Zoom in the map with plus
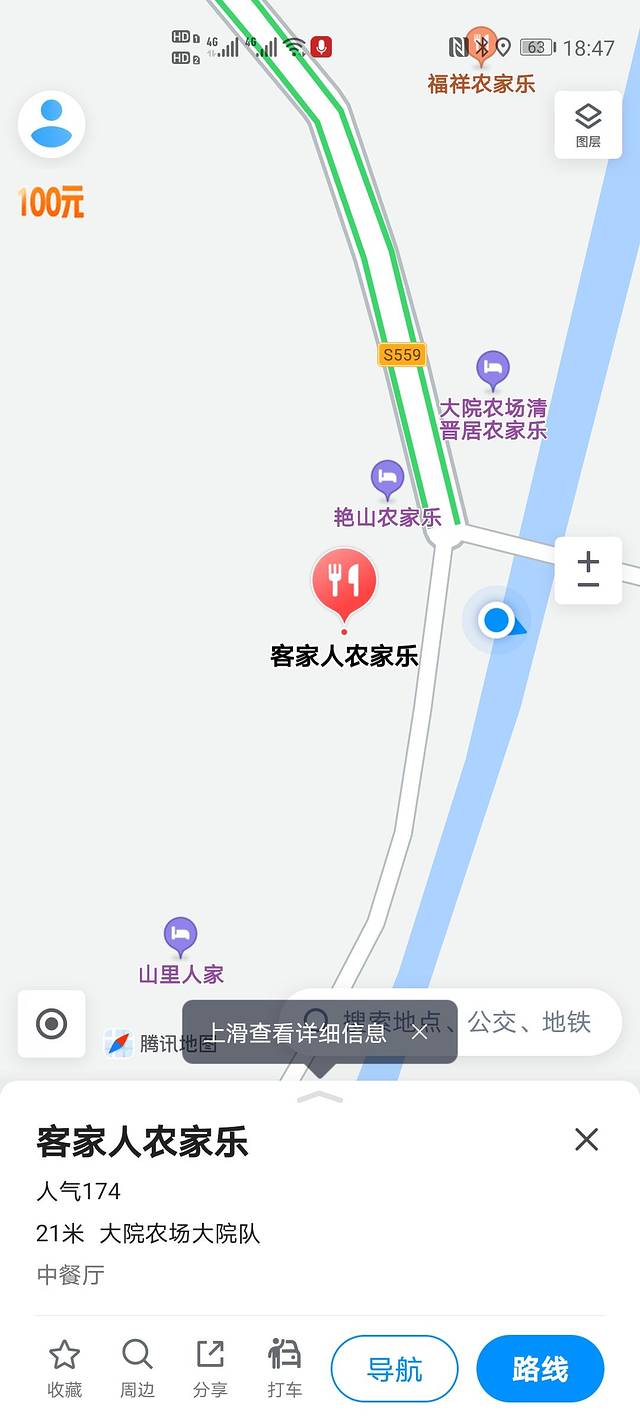 coord(588,559)
